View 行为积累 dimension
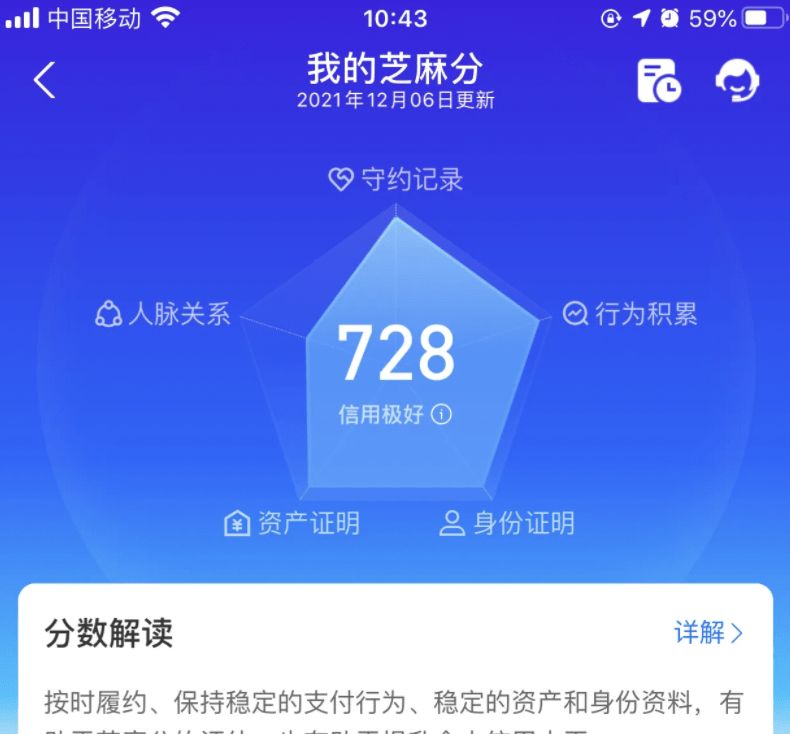 630,314
